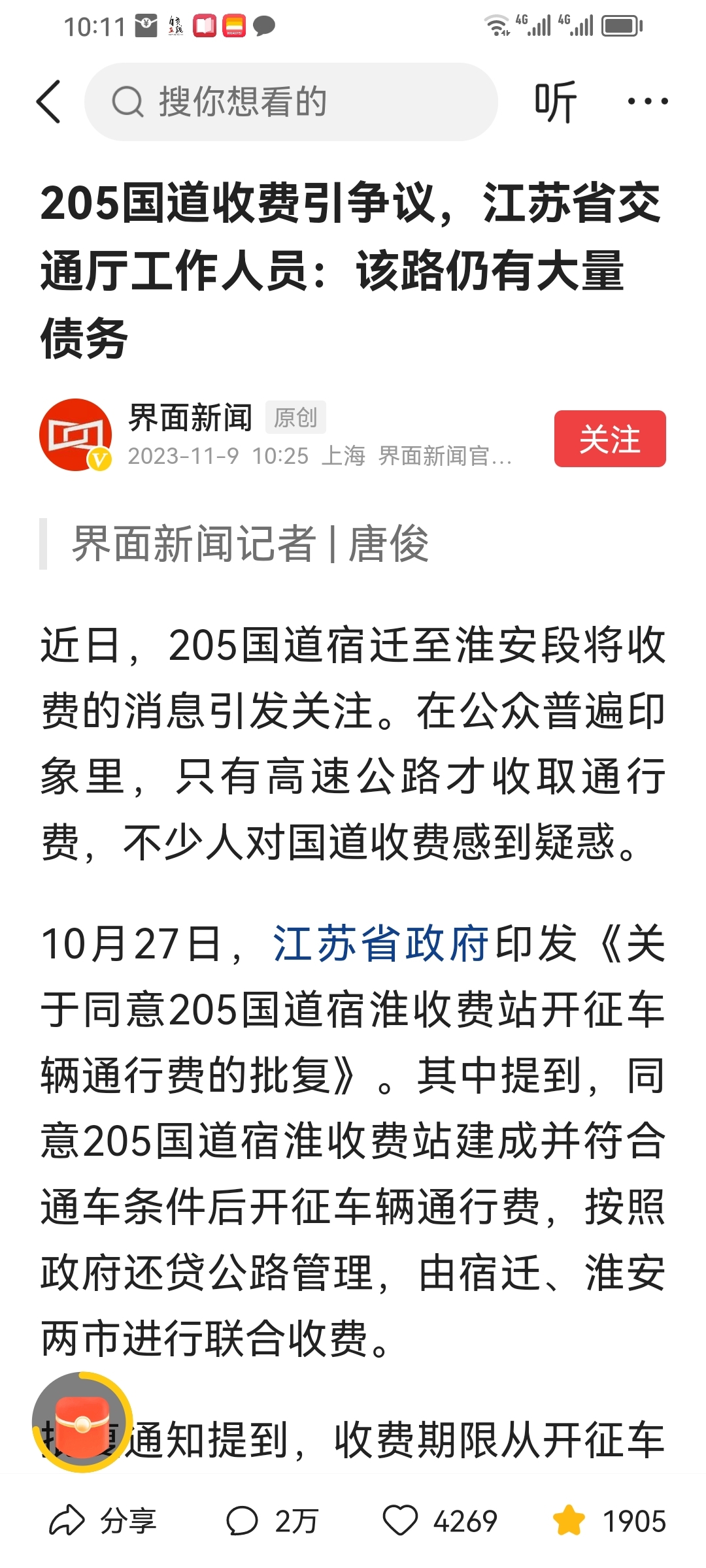Share this article via 分享
706x1568 pixels.
point(103,1521)
